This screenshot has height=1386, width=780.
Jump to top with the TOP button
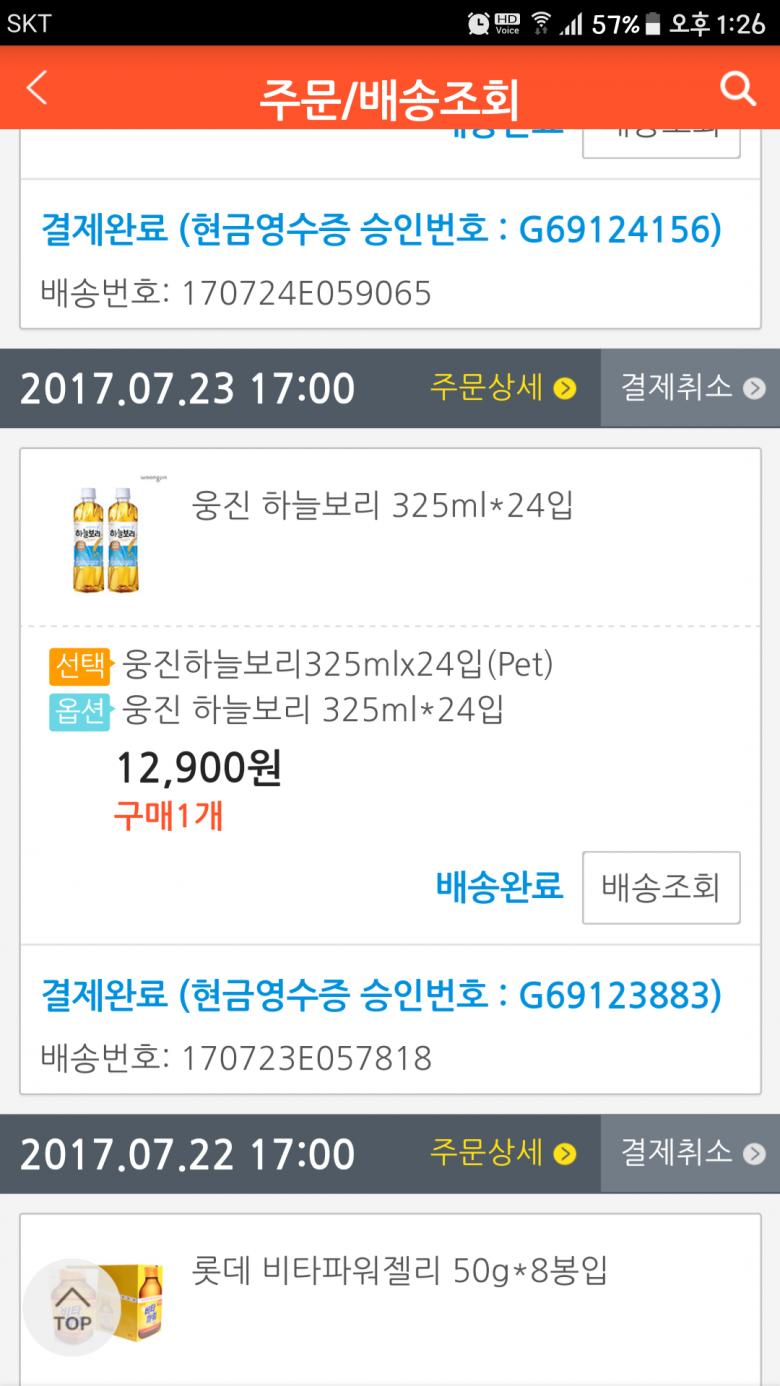71,1307
